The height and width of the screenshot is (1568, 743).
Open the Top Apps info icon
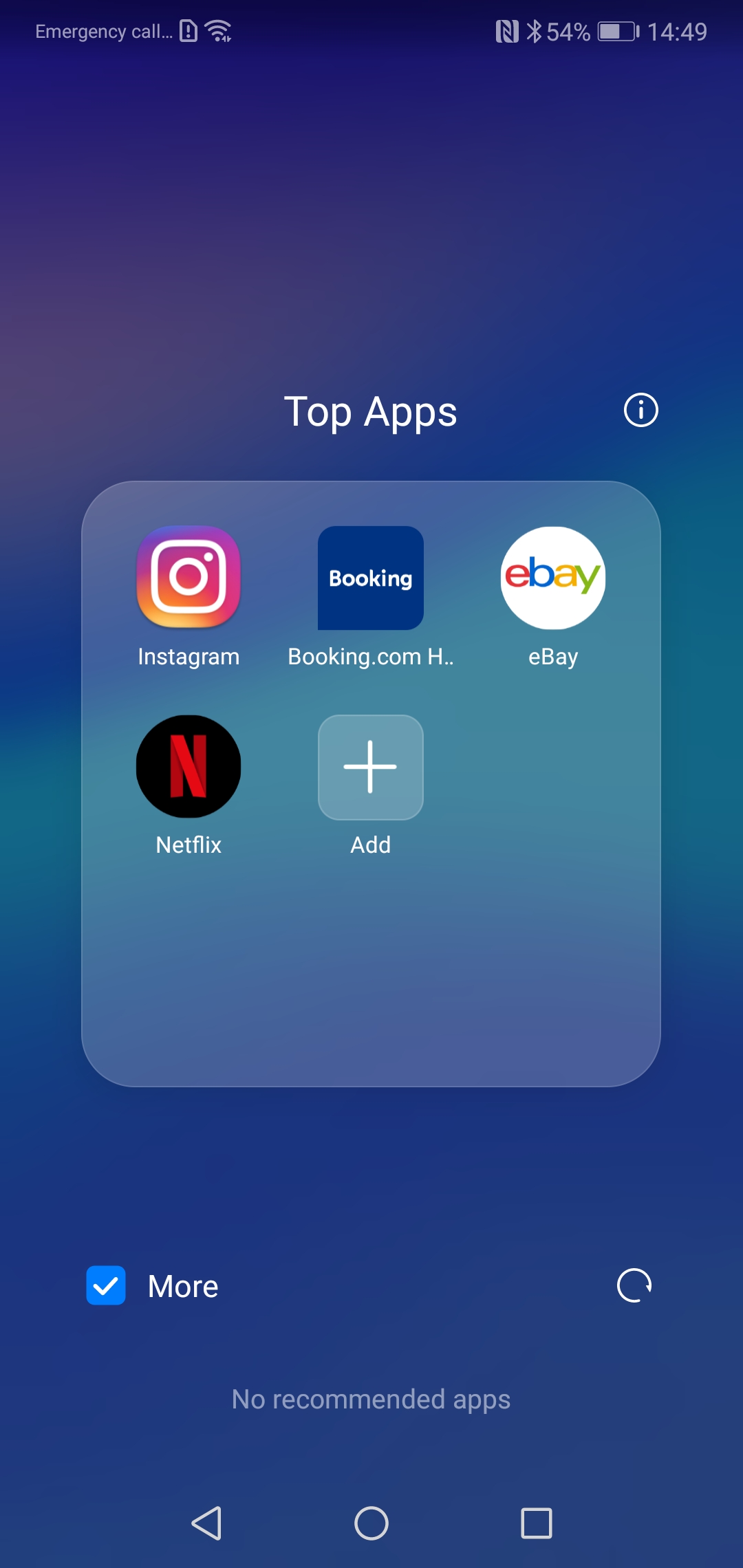pos(640,411)
